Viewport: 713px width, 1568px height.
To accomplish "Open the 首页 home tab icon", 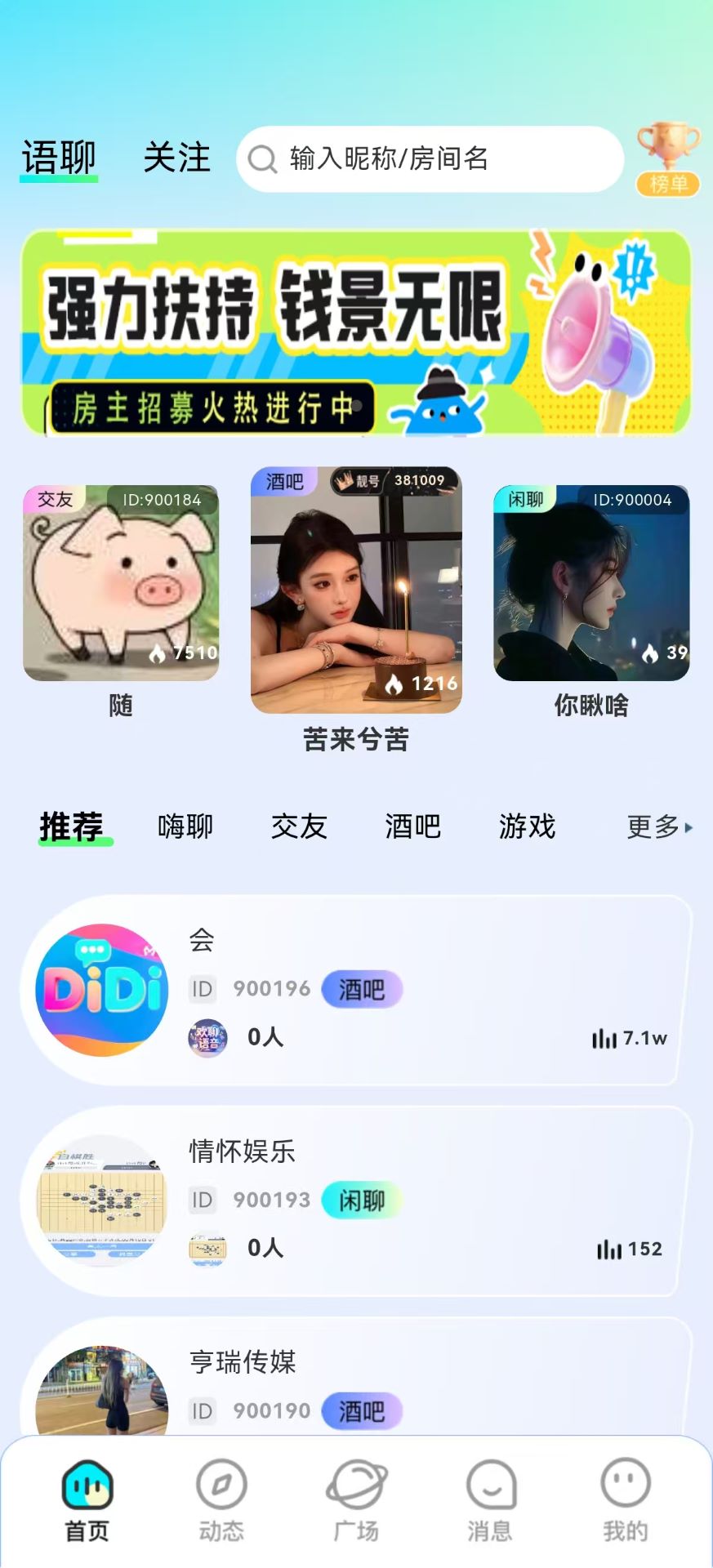I will pyautogui.click(x=86, y=1494).
